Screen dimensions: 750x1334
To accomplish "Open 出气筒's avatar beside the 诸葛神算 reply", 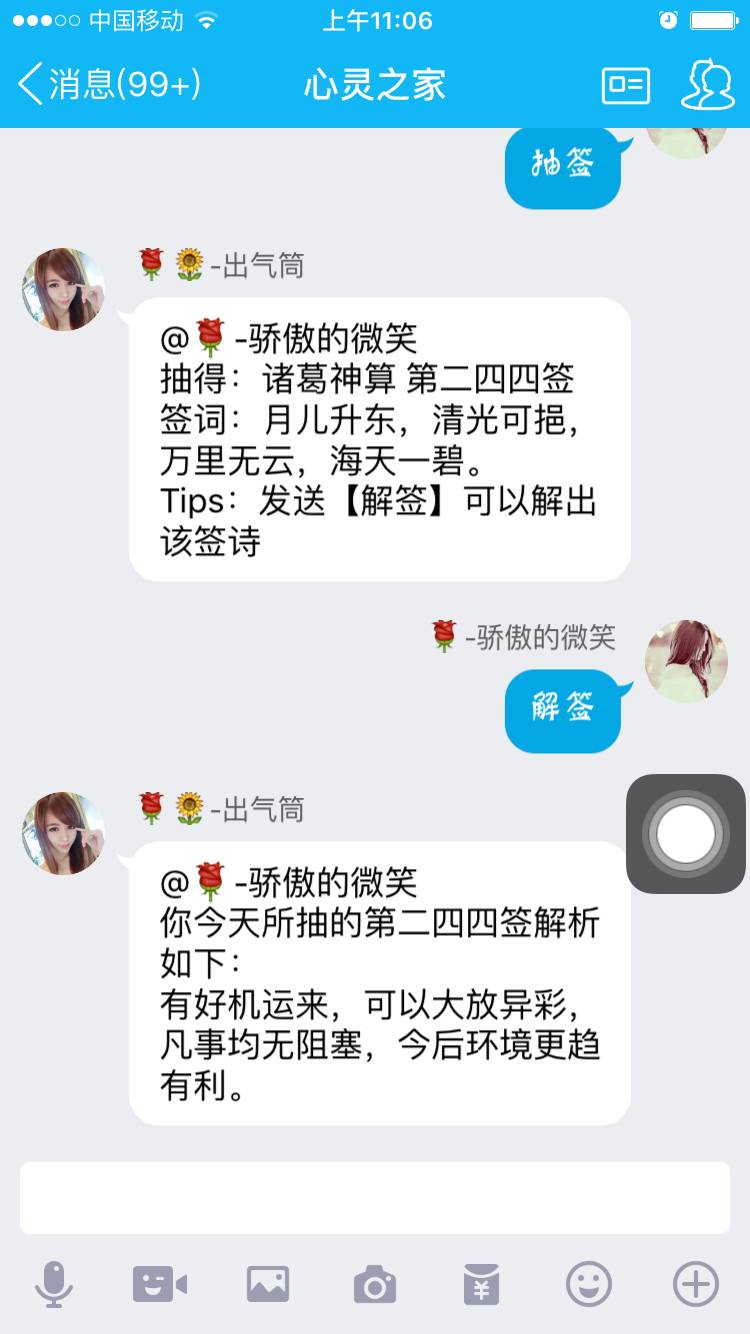I will 64,289.
